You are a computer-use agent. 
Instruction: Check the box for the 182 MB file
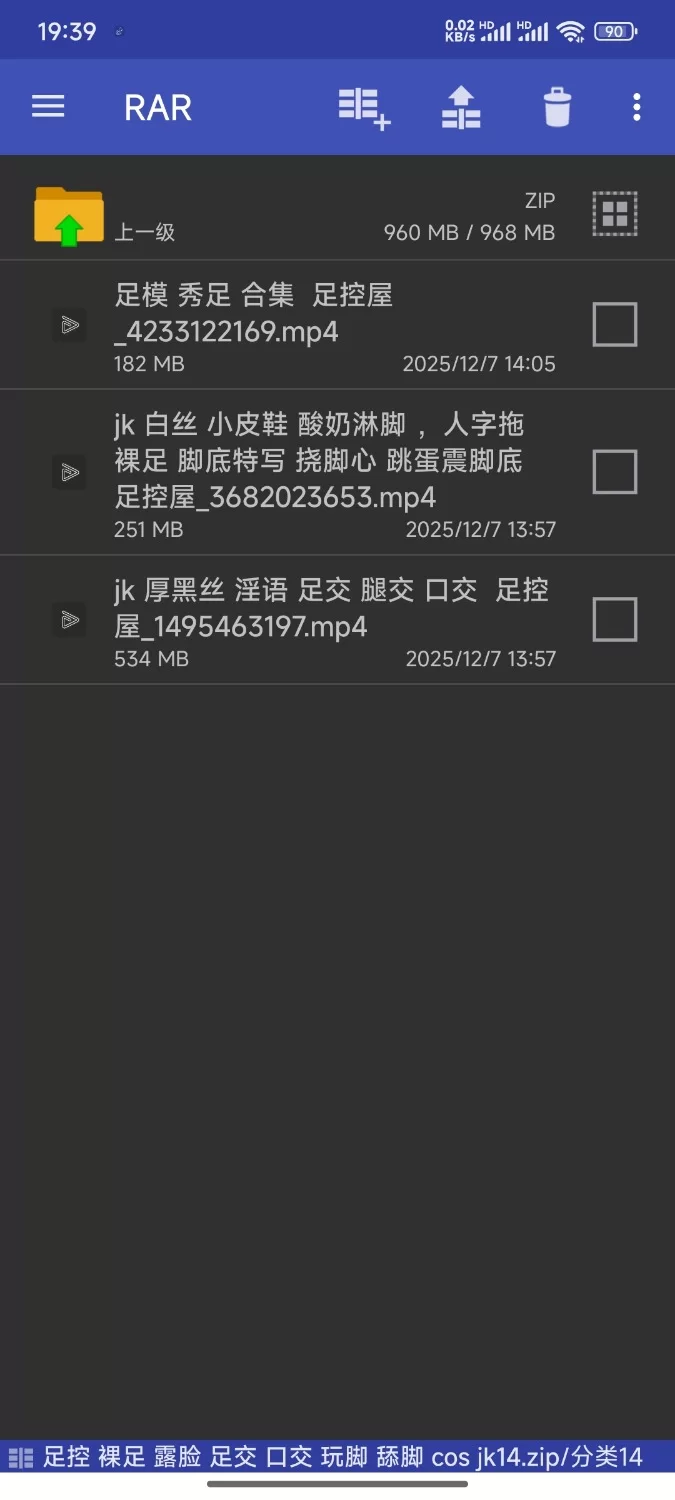coord(614,325)
